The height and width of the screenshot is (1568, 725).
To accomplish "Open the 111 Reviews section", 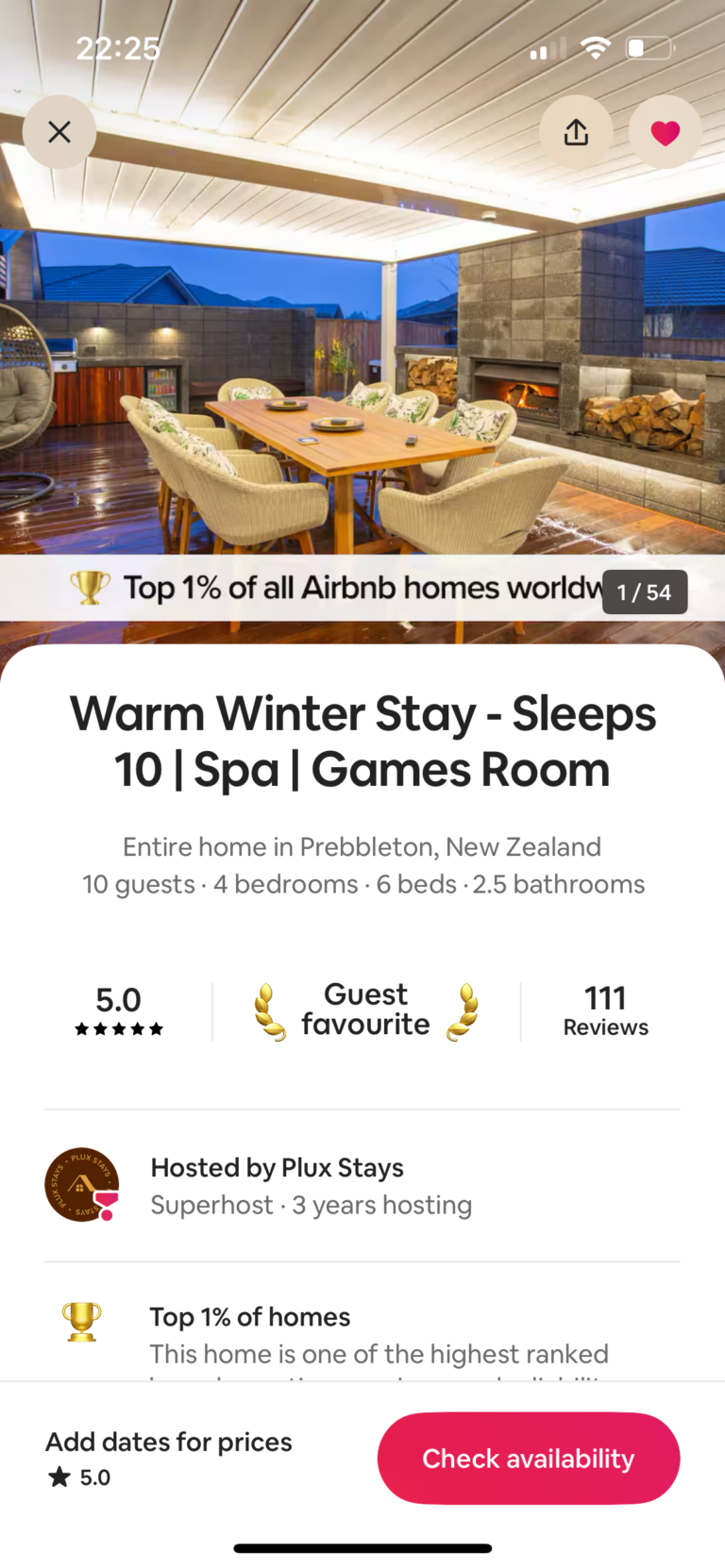I will 605,1010.
